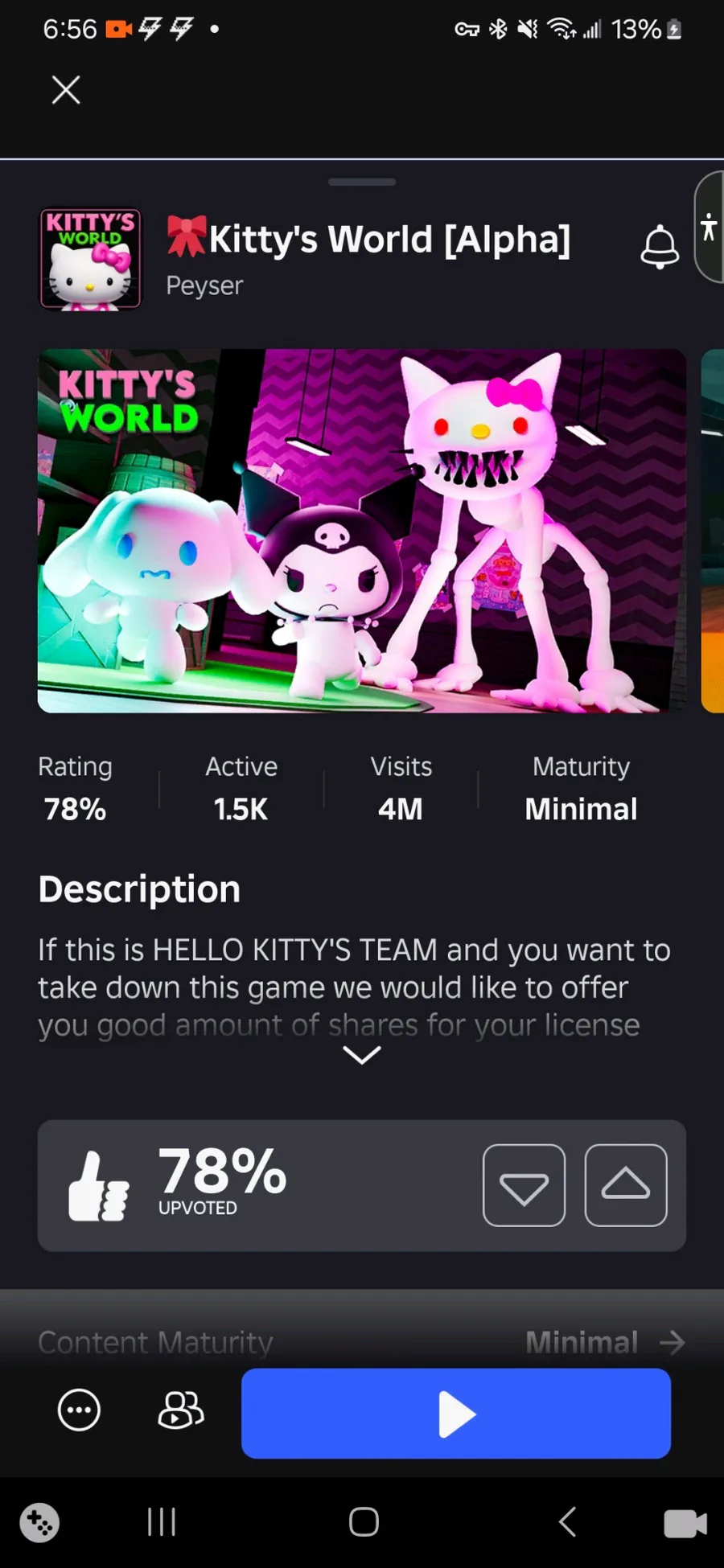Image resolution: width=724 pixels, height=1568 pixels.
Task: Upvote Kitty's World
Action: [x=626, y=1185]
